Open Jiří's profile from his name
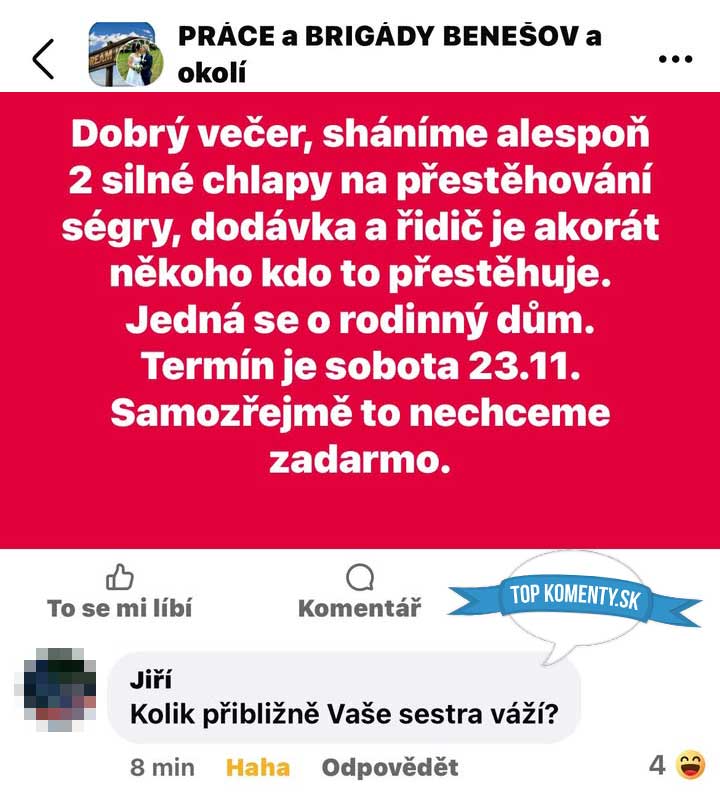Viewport: 720px width, 797px height. pos(151,679)
